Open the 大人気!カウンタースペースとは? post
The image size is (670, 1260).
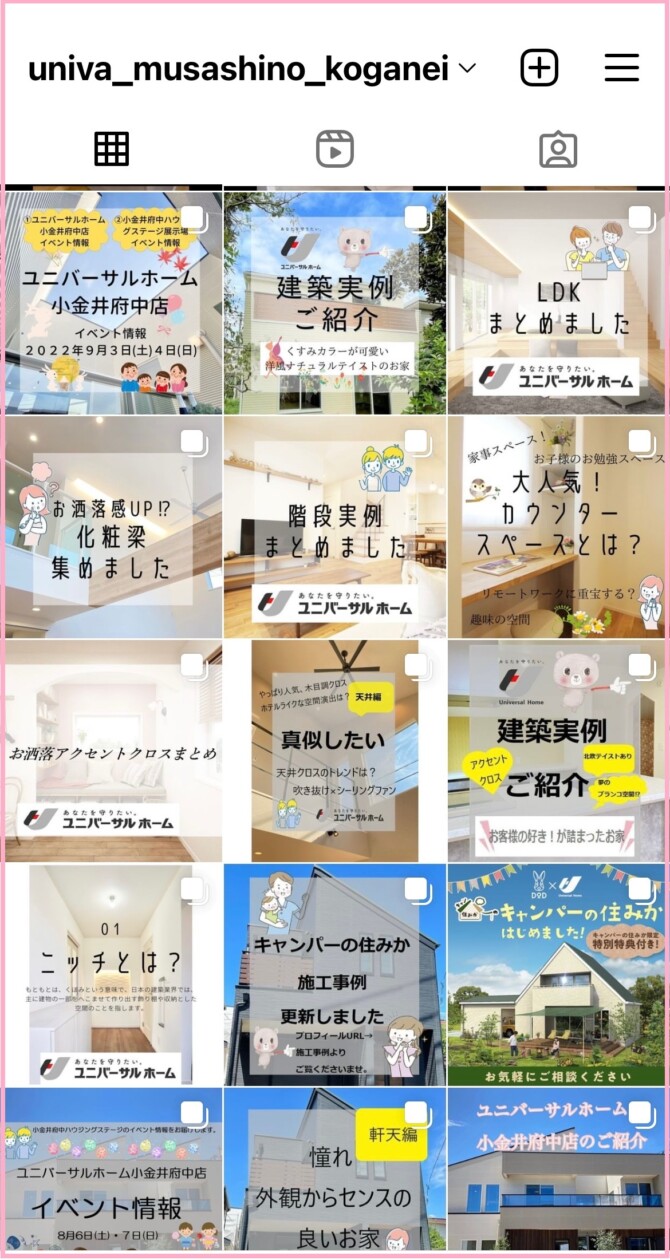pyautogui.click(x=558, y=527)
